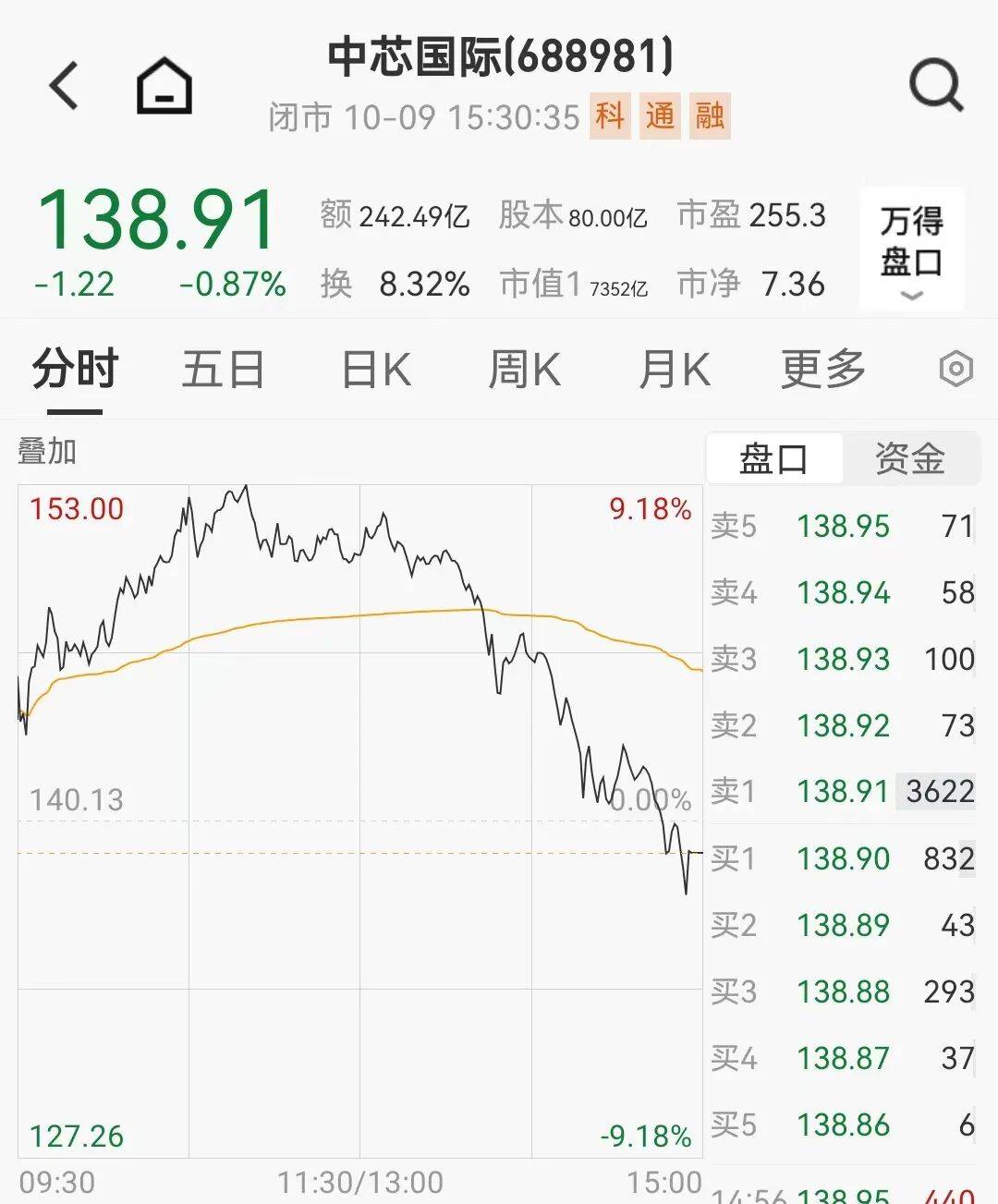Switch to the 日K chart tab
This screenshot has height=1204, width=998.
pyautogui.click(x=376, y=370)
